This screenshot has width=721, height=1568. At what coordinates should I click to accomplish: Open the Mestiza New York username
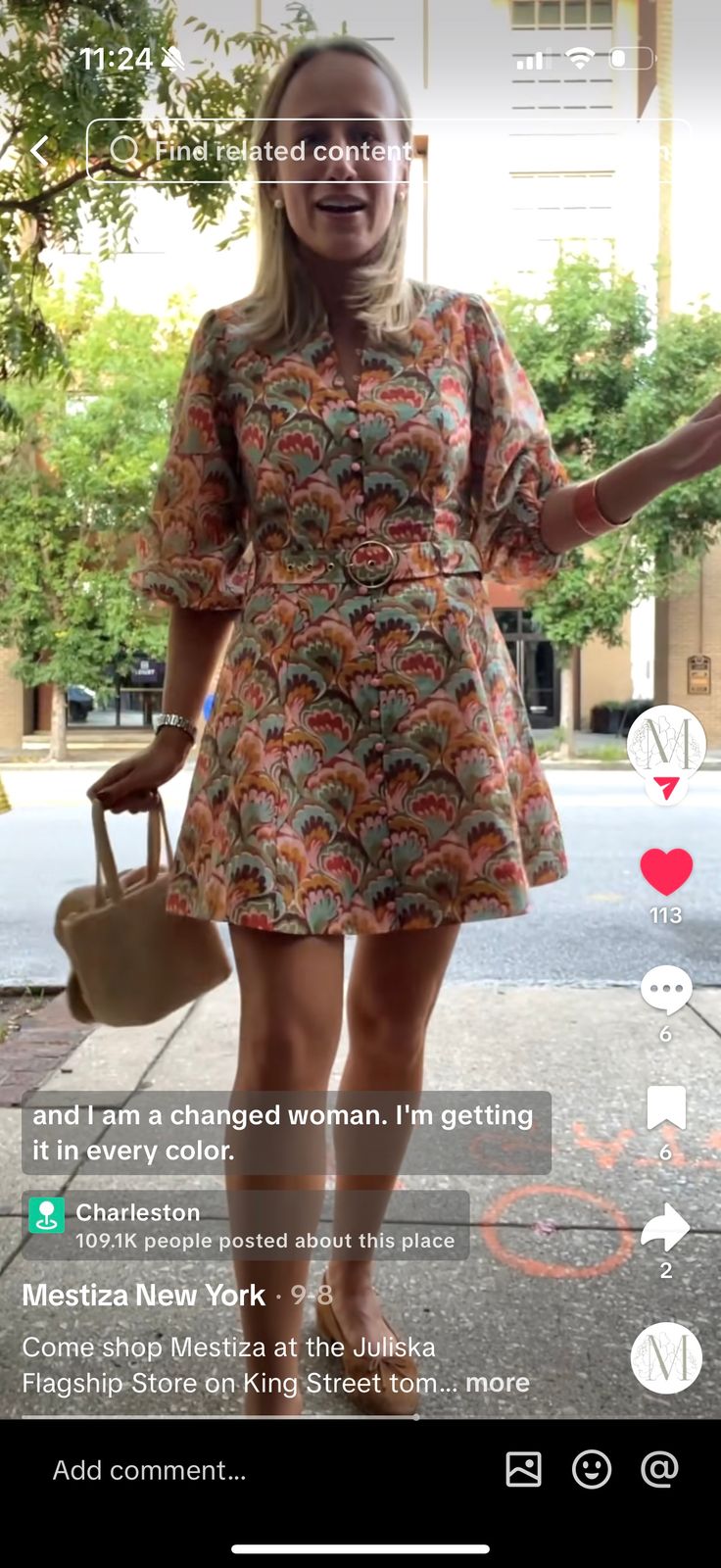pos(144,1296)
